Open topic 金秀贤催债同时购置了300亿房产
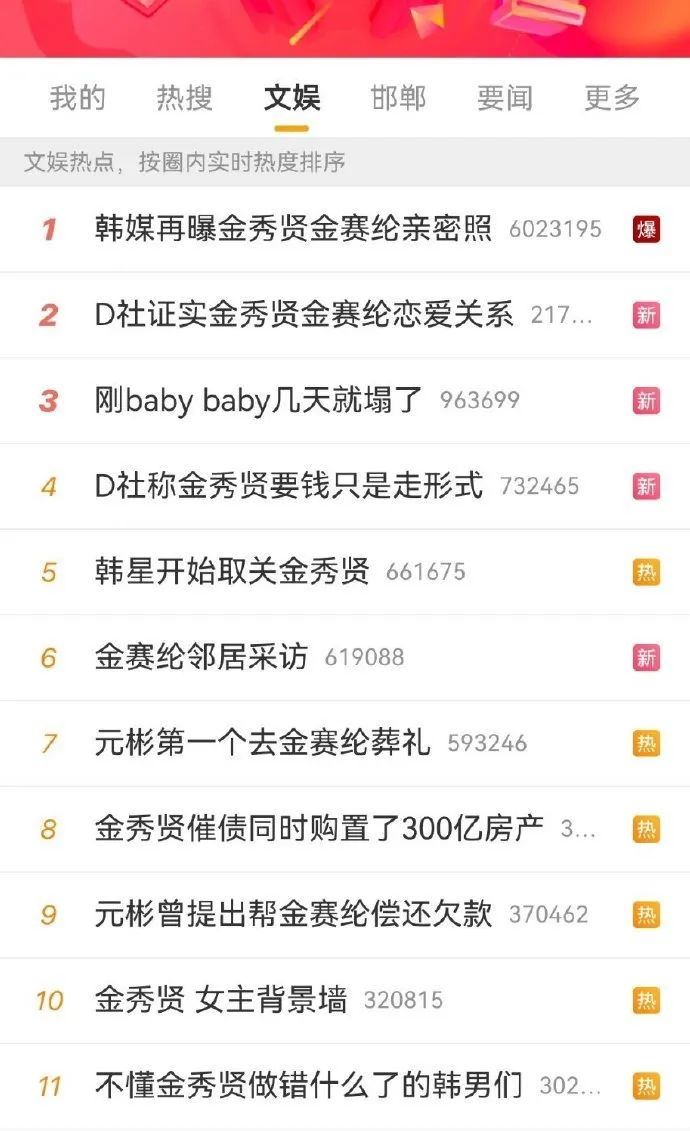690x1131 pixels. [x=319, y=829]
